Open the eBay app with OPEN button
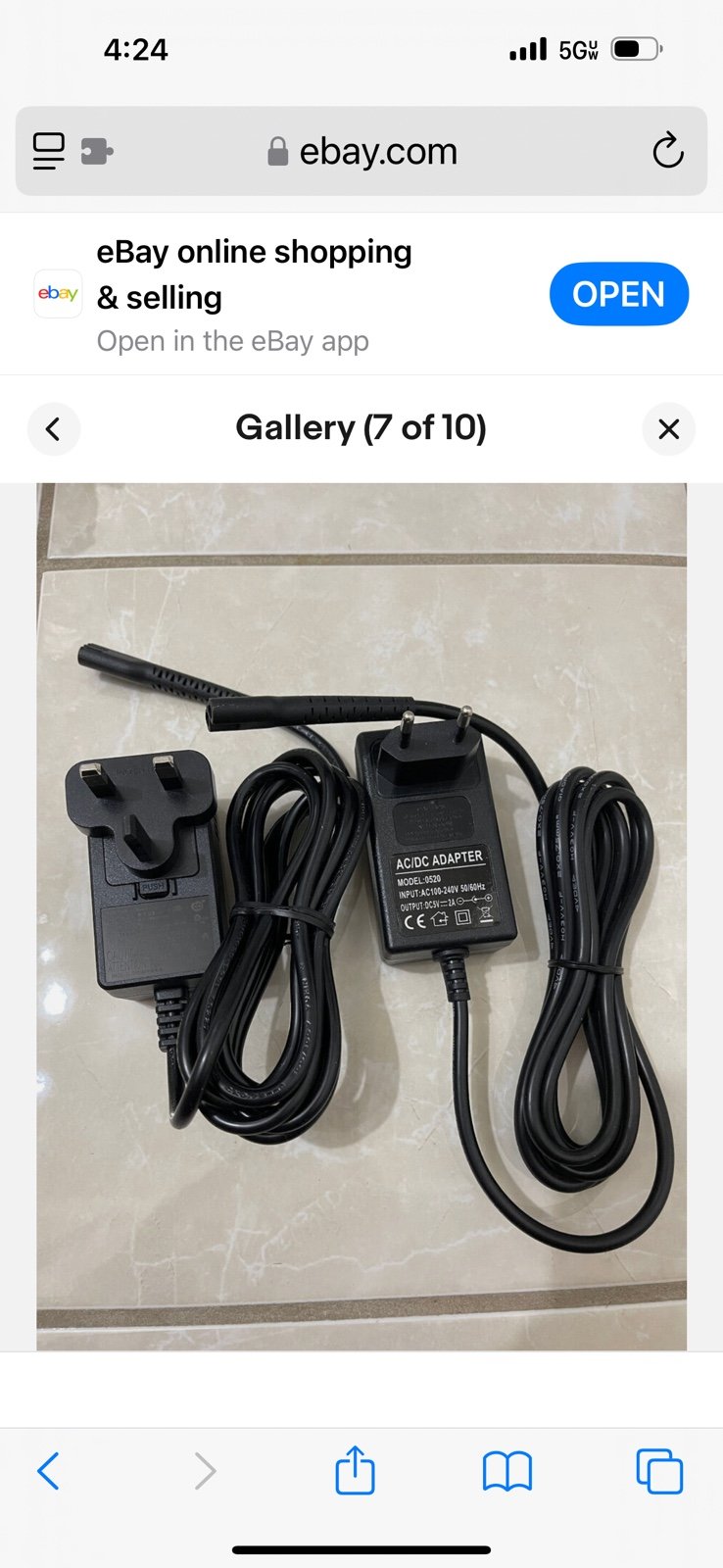Viewport: 723px width, 1568px height. tap(619, 294)
